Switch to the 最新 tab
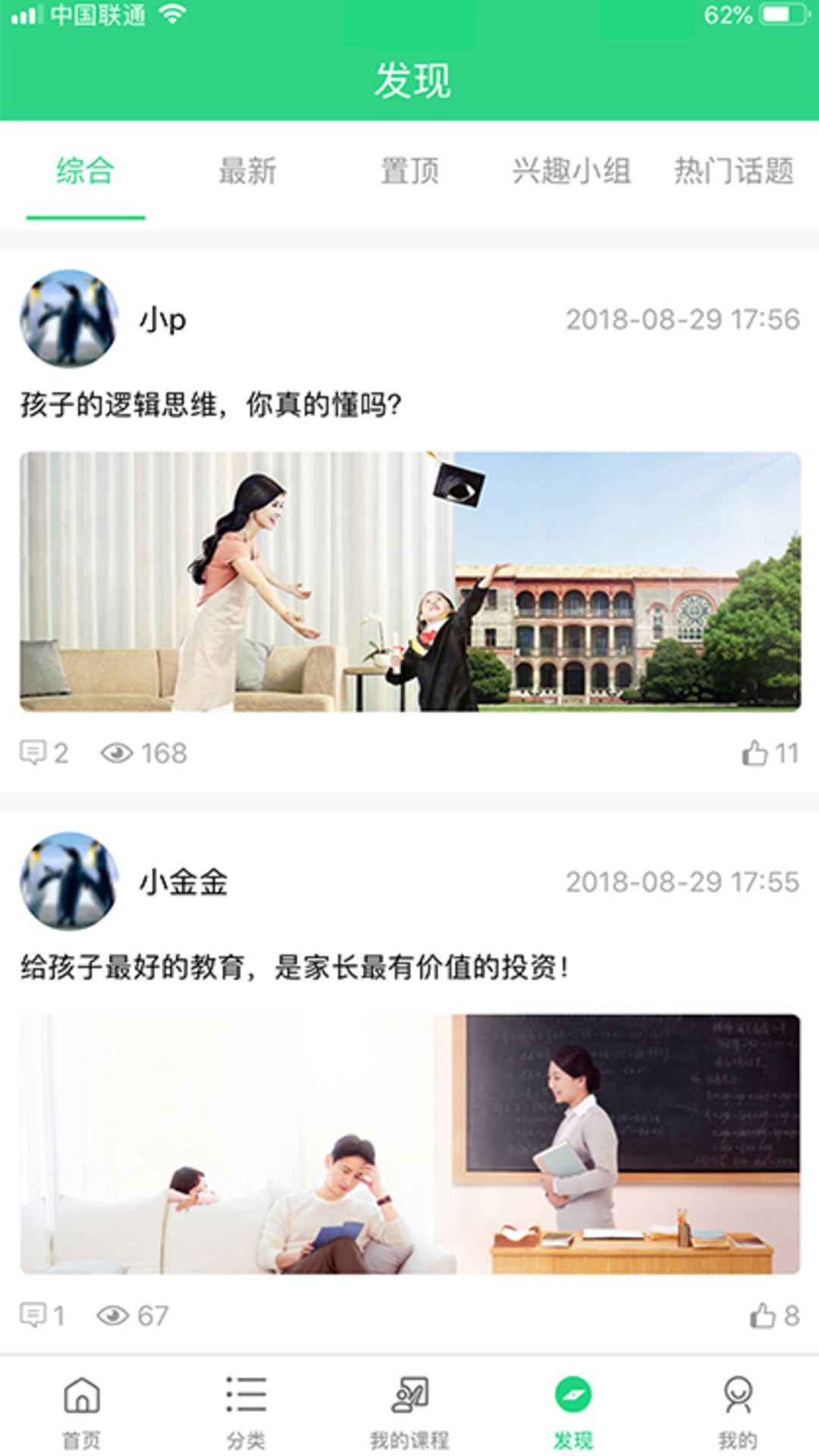The width and height of the screenshot is (819, 1456). tap(247, 171)
